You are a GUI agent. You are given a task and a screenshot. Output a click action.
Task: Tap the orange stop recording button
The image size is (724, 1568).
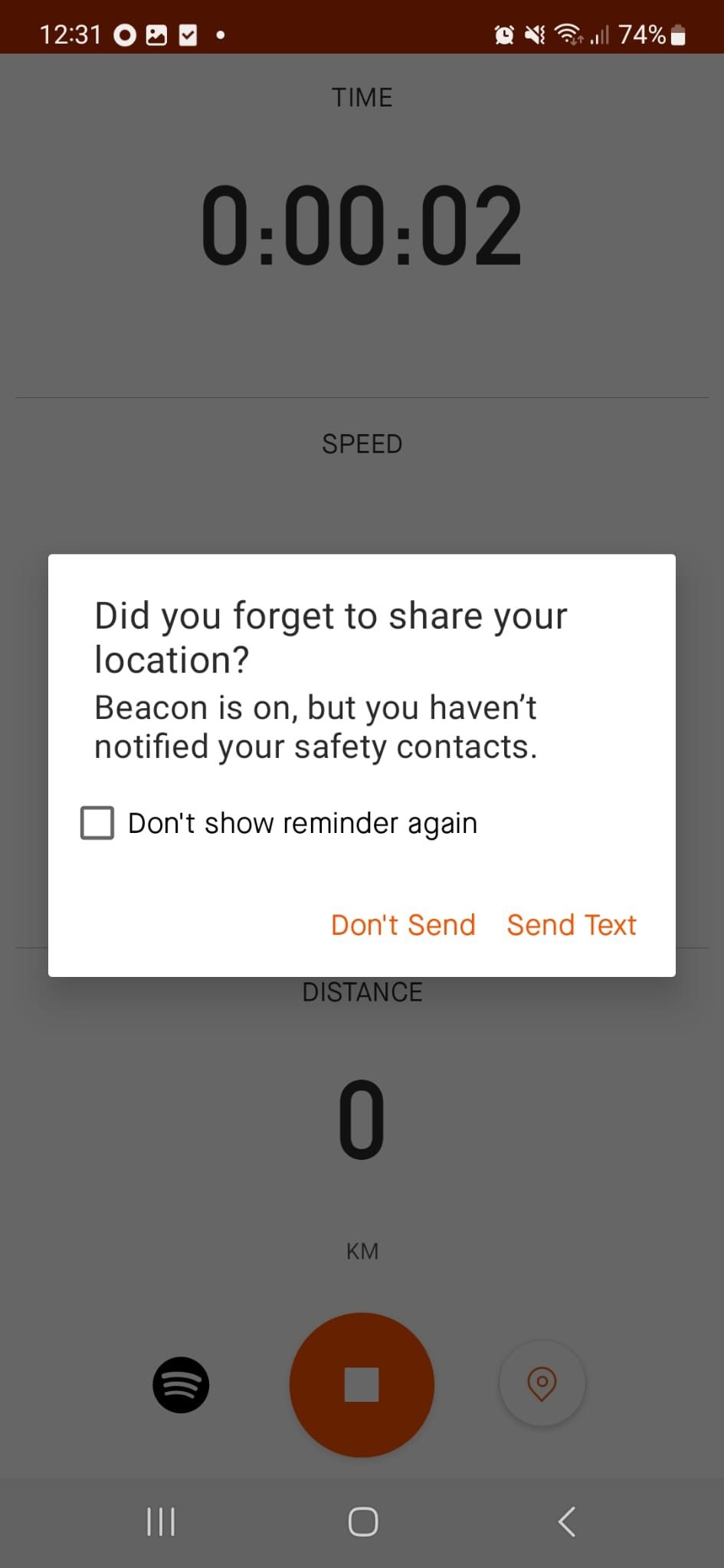[362, 1384]
